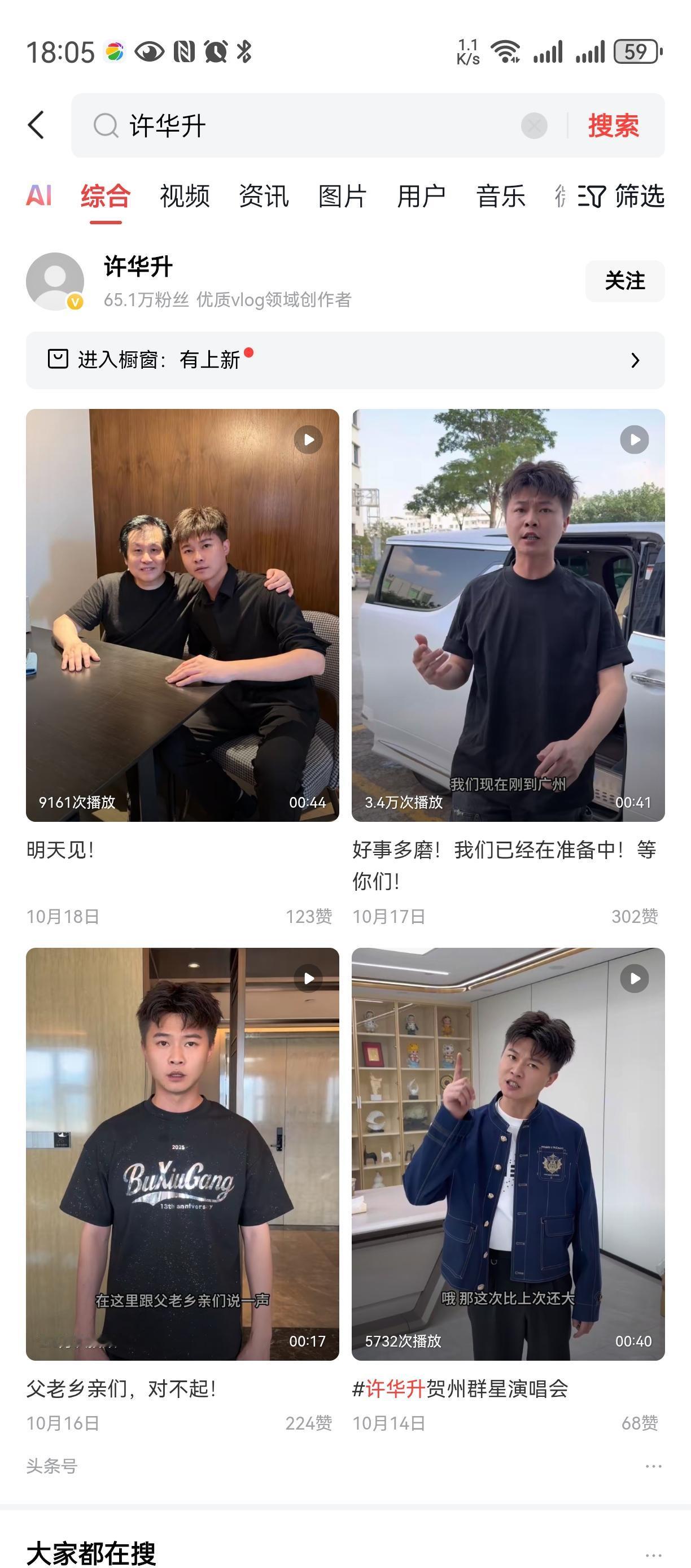Tap the magnifier icon in the search bar
Viewport: 691px width, 1568px height.
106,125
